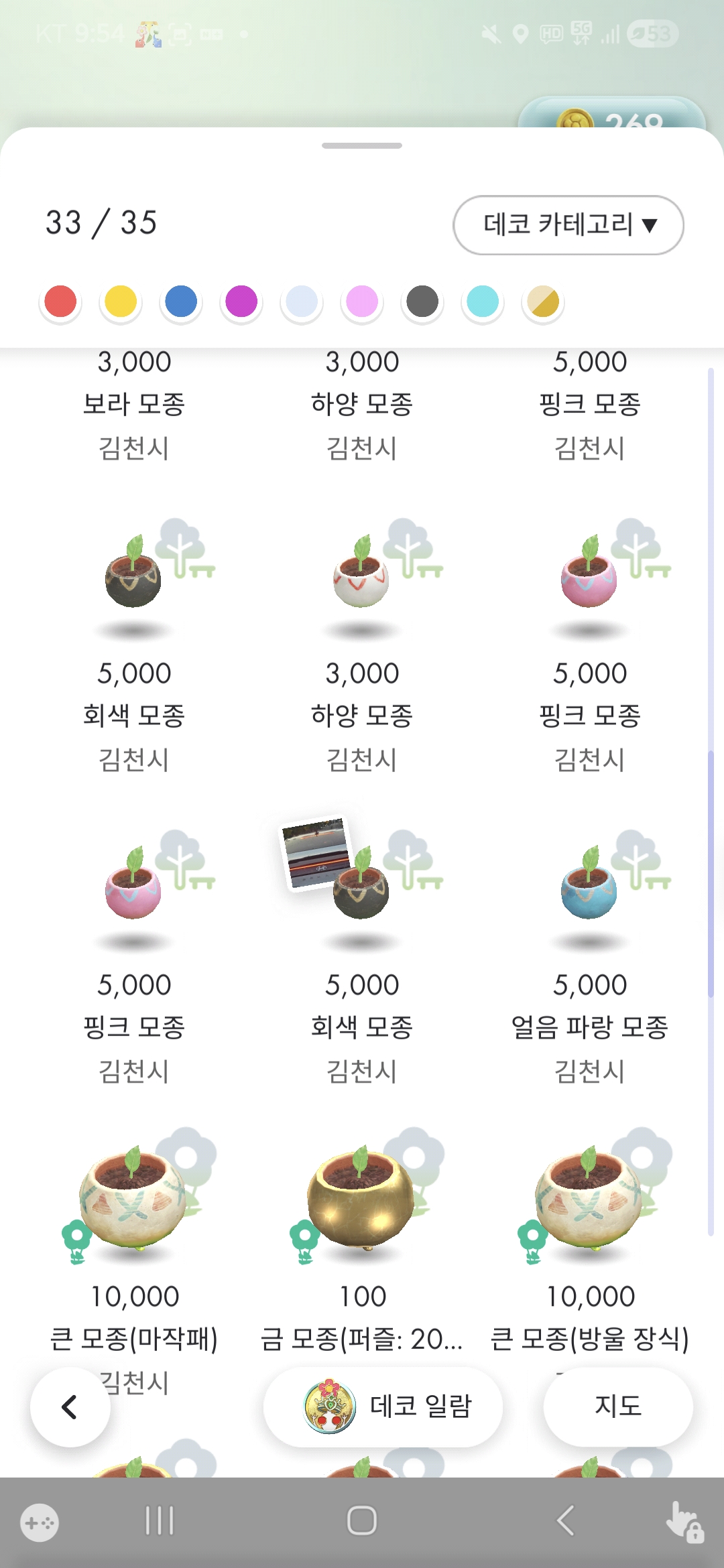Filter seedlings by yellow color

pyautogui.click(x=121, y=302)
